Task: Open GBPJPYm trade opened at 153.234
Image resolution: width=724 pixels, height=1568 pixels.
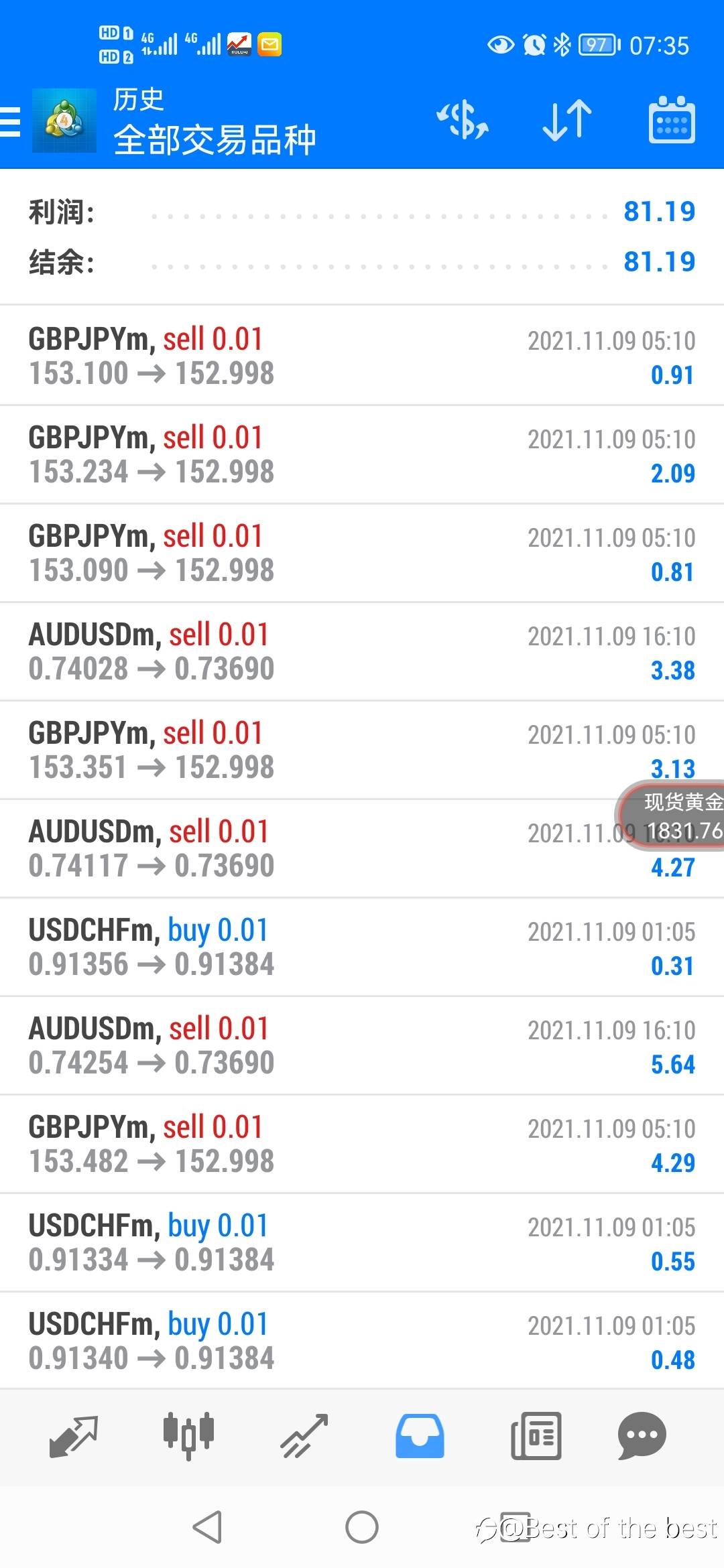Action: tap(362, 454)
